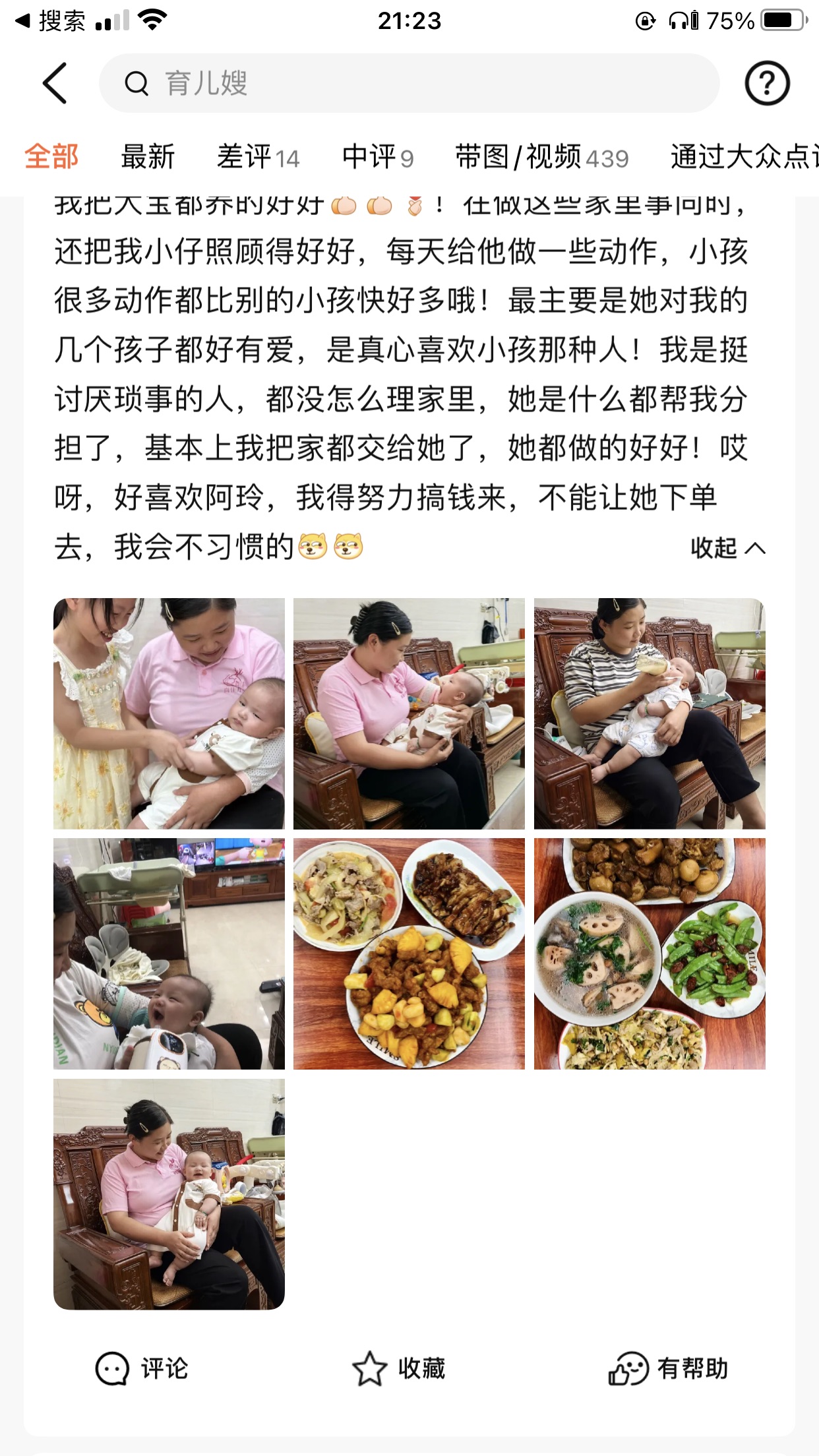This screenshot has height=1456, width=819.
Task: Switch to the 最新 tab
Action: coord(148,157)
